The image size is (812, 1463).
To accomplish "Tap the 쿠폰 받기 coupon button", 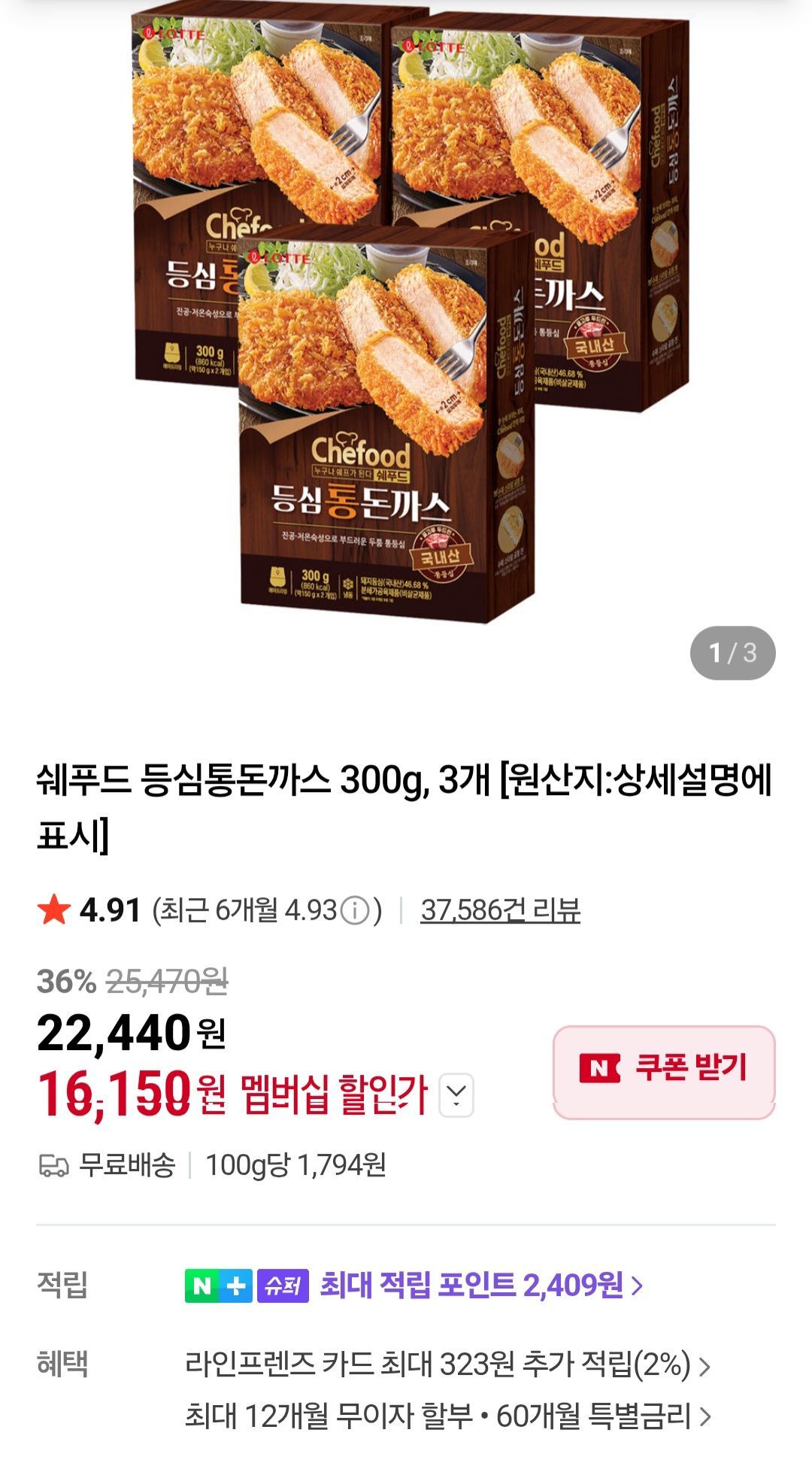I will [x=664, y=1068].
